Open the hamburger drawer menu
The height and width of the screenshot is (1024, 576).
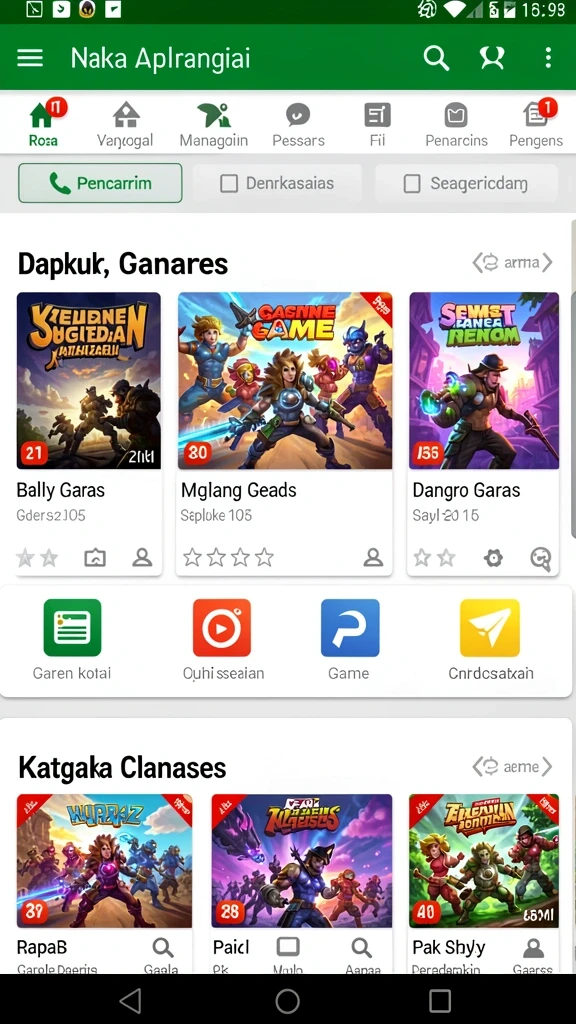pos(30,58)
